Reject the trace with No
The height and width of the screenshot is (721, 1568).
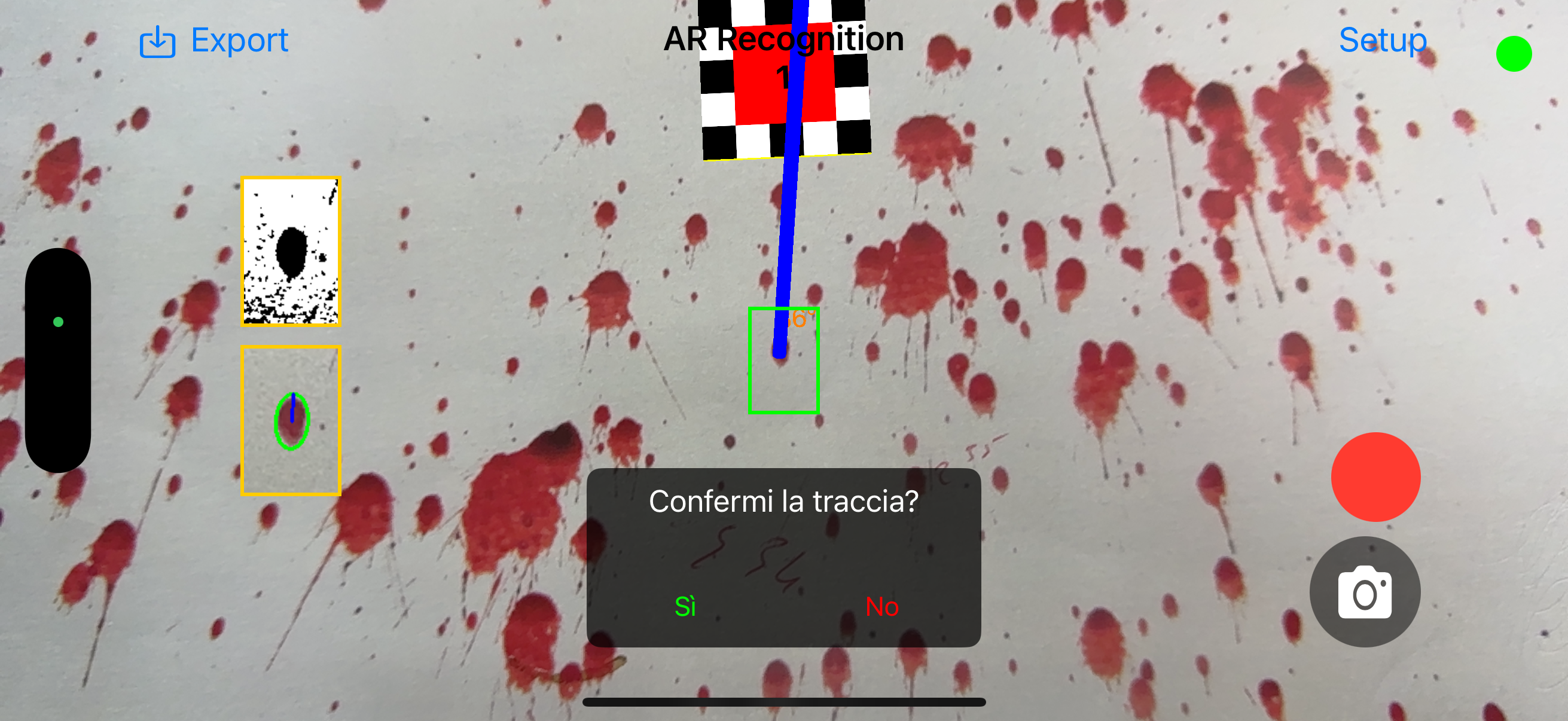coord(881,606)
